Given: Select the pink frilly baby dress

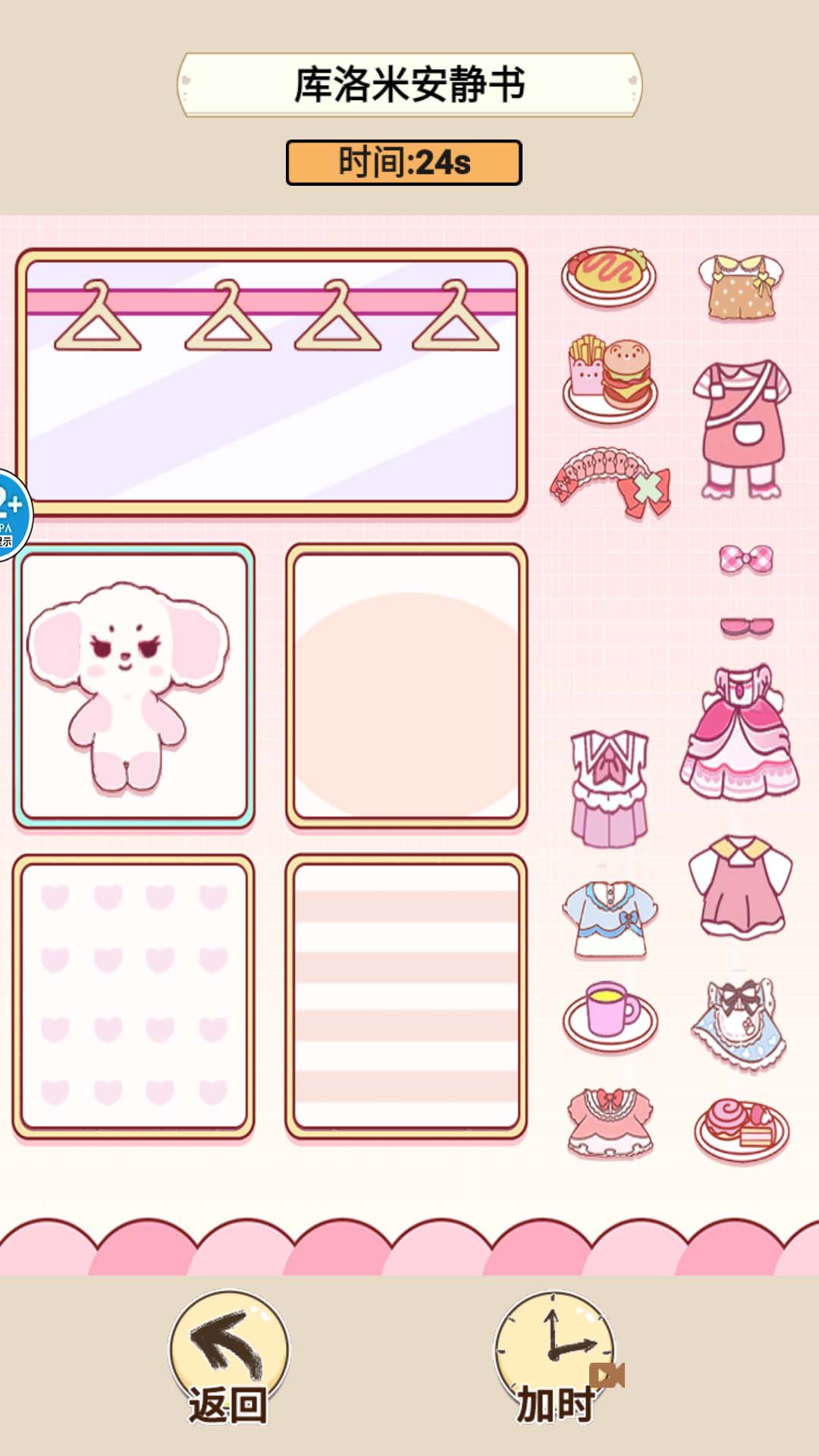Looking at the screenshot, I should (610, 1122).
